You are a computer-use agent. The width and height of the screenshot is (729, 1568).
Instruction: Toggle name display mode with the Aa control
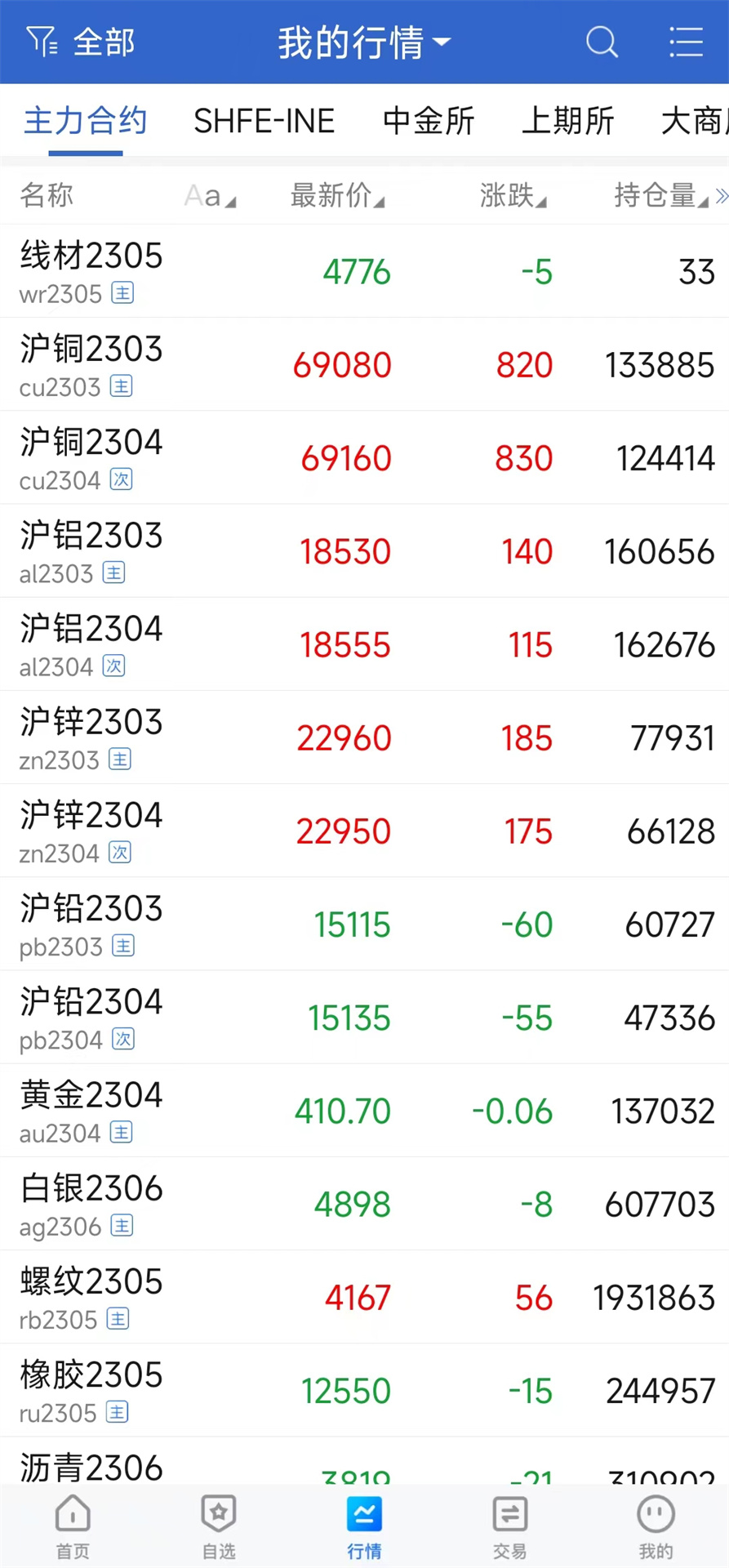[x=209, y=195]
